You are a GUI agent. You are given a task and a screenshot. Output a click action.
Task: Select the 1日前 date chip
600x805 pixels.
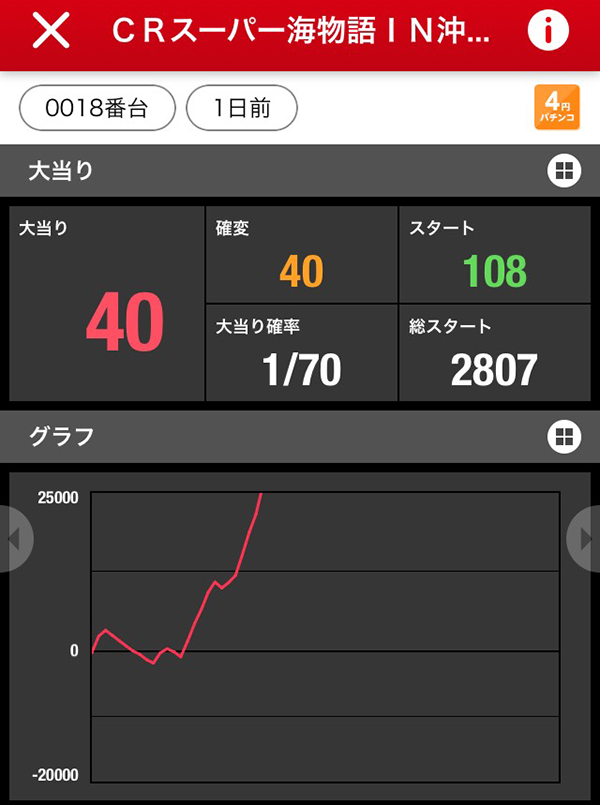click(242, 108)
